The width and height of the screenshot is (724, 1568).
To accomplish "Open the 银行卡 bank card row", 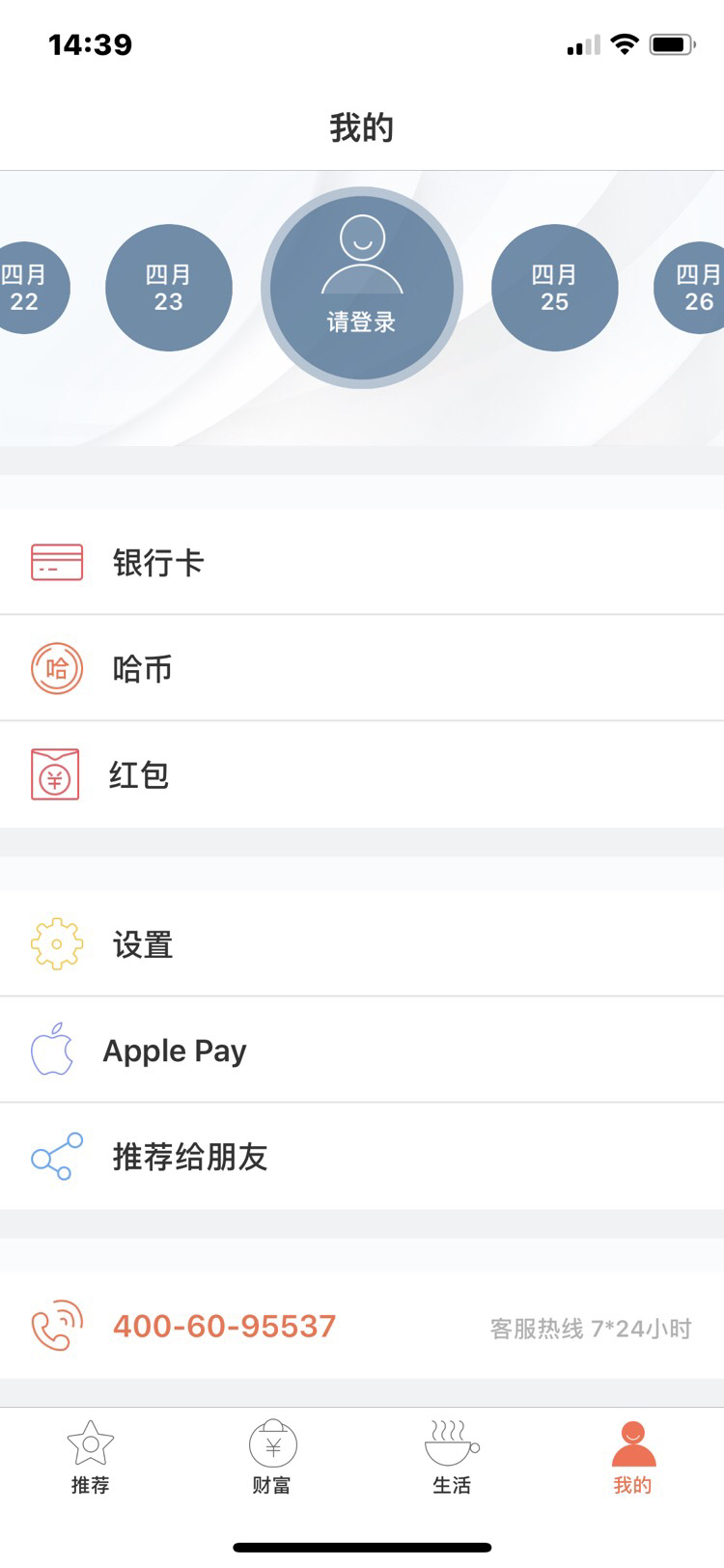I will coord(362,562).
